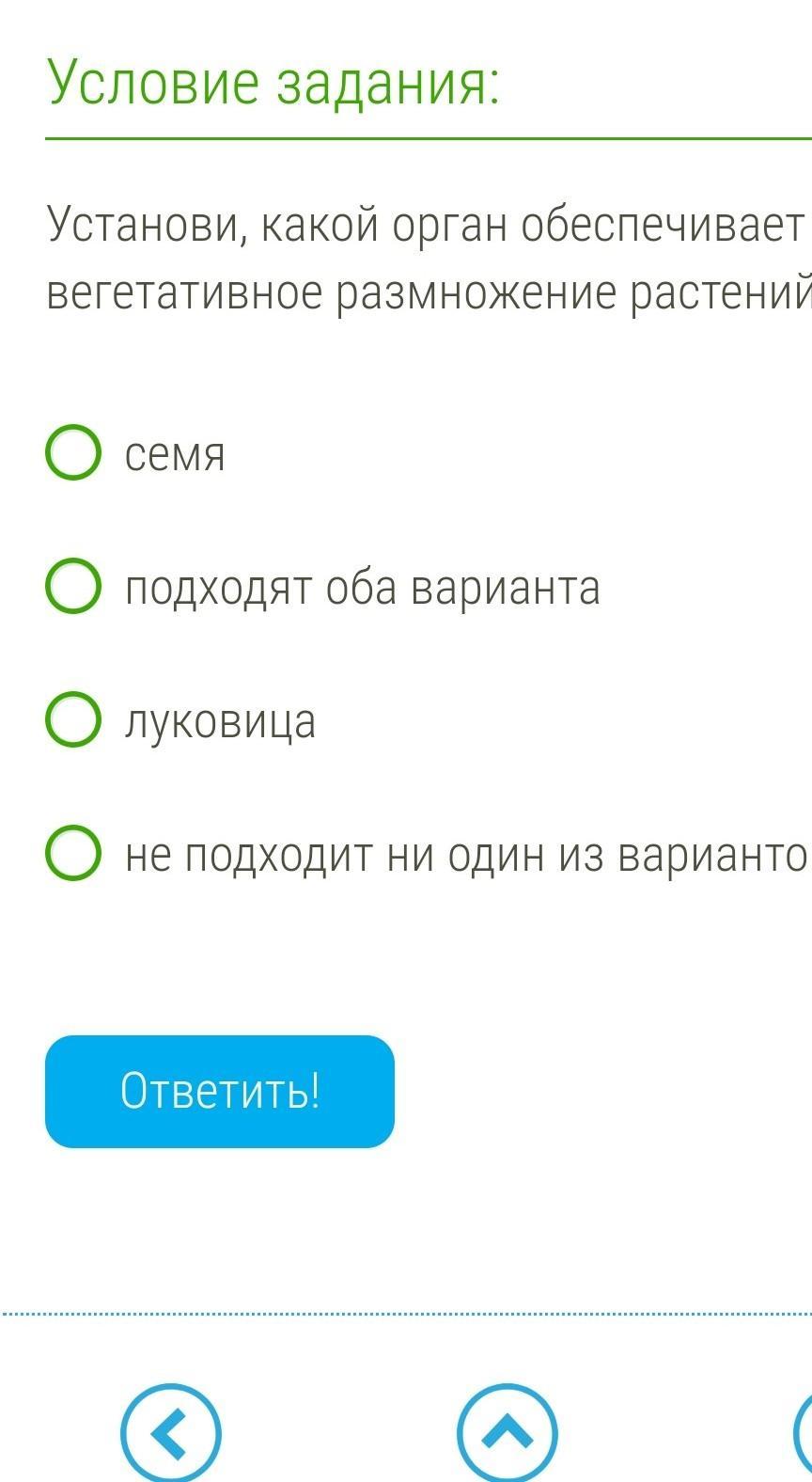Pick 'не подходит ни один' option
Viewport: 812px width, 1482px height.
[x=73, y=854]
